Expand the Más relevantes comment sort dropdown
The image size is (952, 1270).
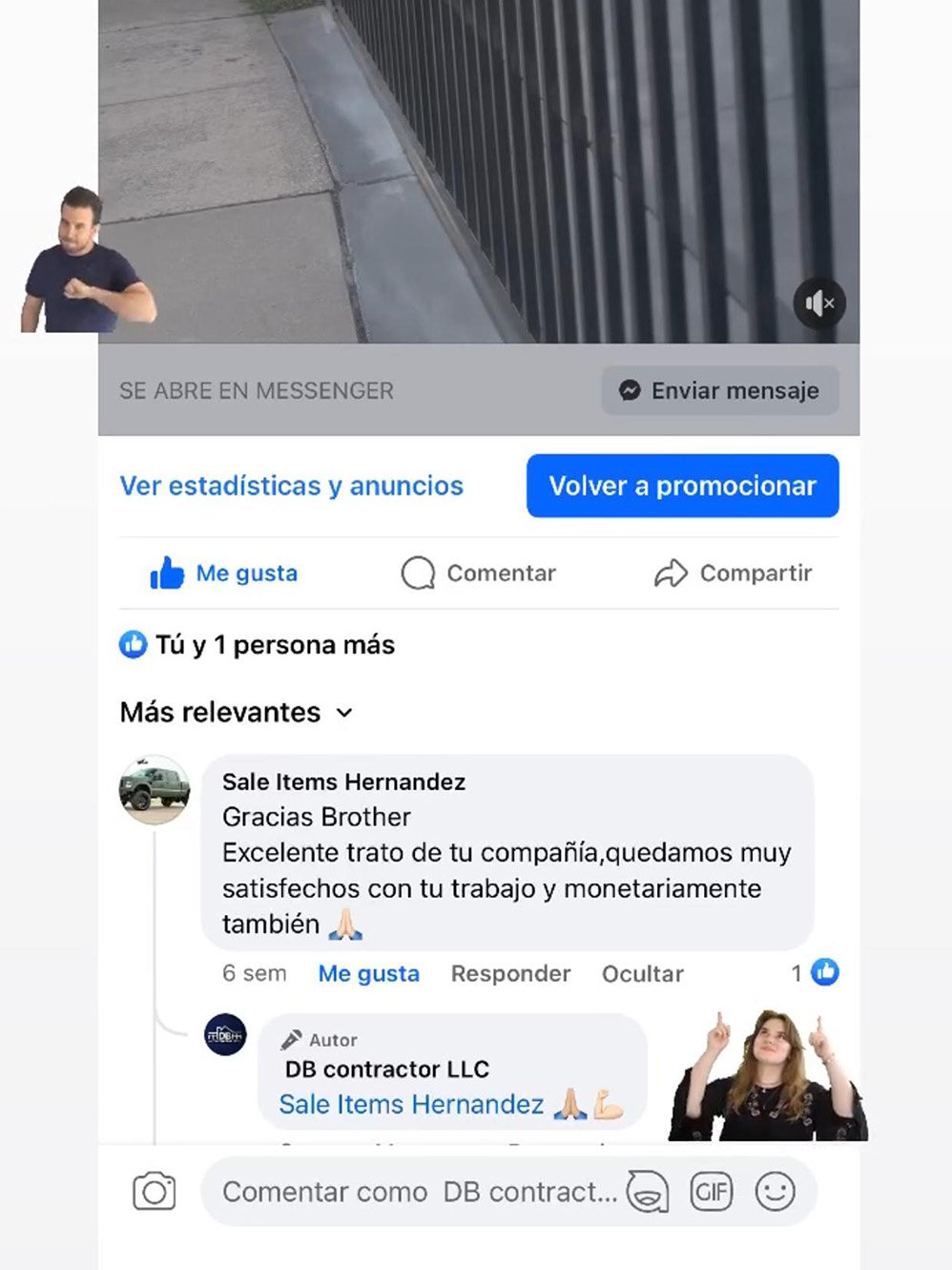coord(237,713)
